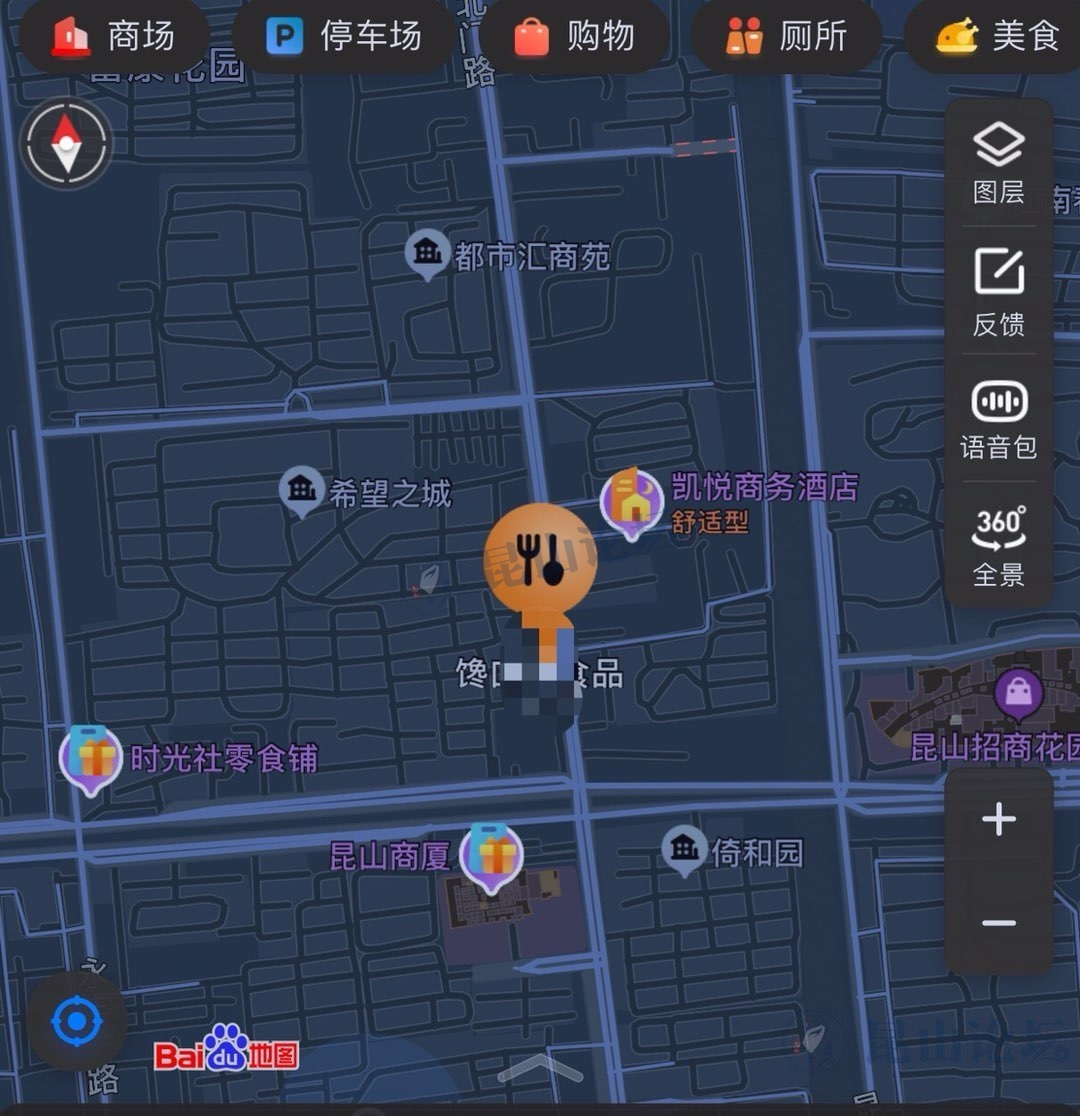Show nearby 厕所 restrooms
This screenshot has width=1080, height=1116.
click(x=786, y=37)
